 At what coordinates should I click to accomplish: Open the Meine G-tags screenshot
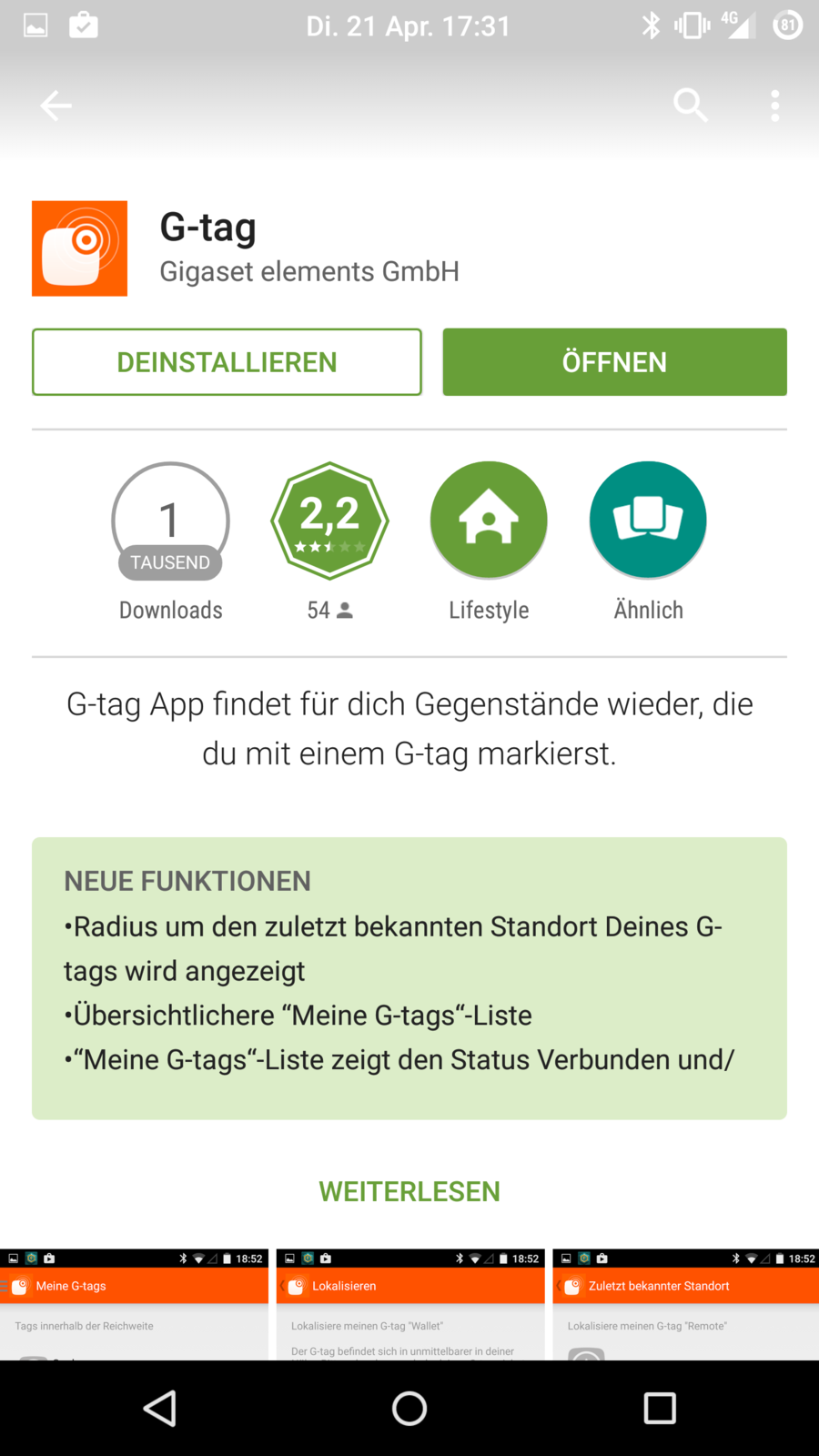coord(134,1306)
